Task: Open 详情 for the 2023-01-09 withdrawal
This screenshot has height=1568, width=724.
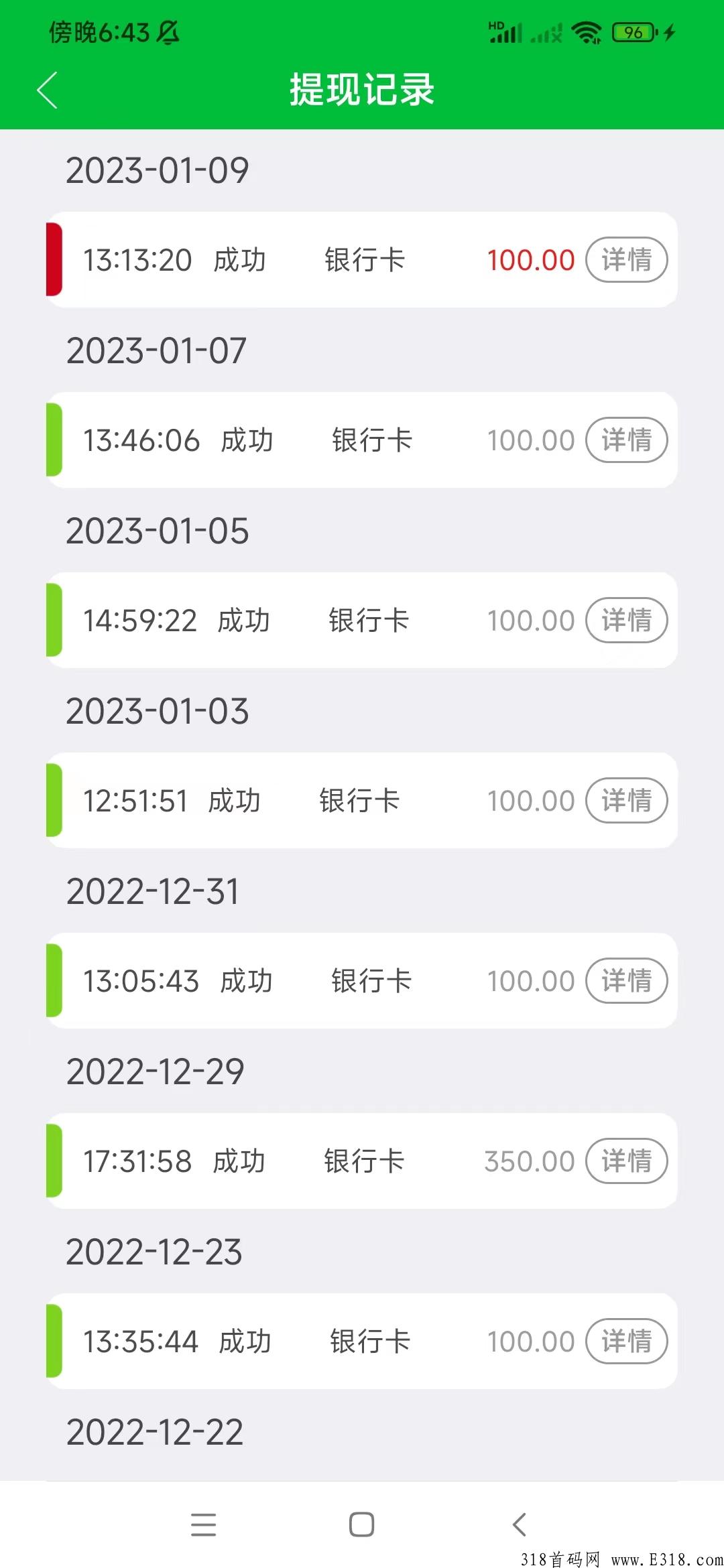Action: tap(627, 260)
